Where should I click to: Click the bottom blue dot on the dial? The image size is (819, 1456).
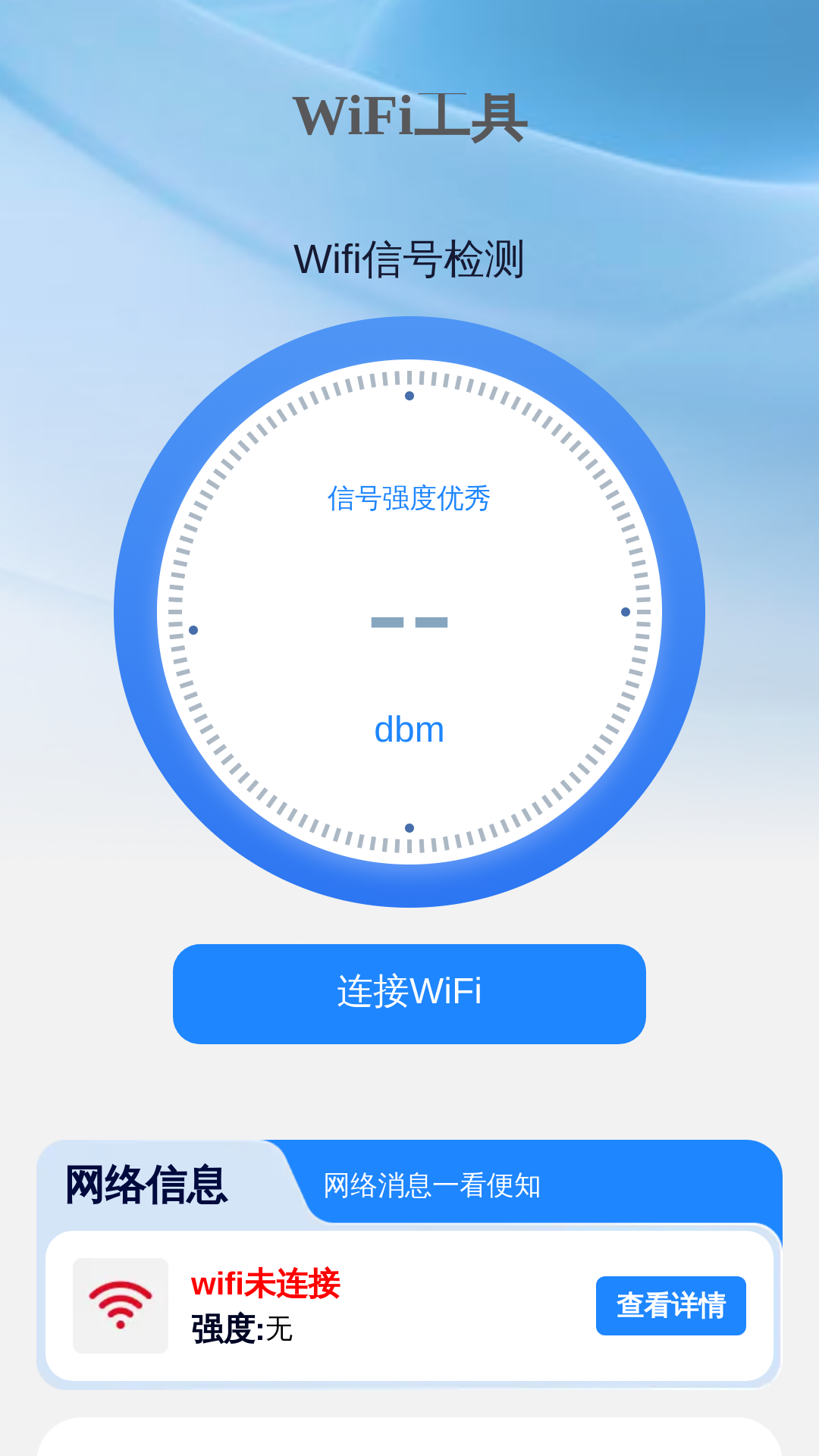point(409,827)
